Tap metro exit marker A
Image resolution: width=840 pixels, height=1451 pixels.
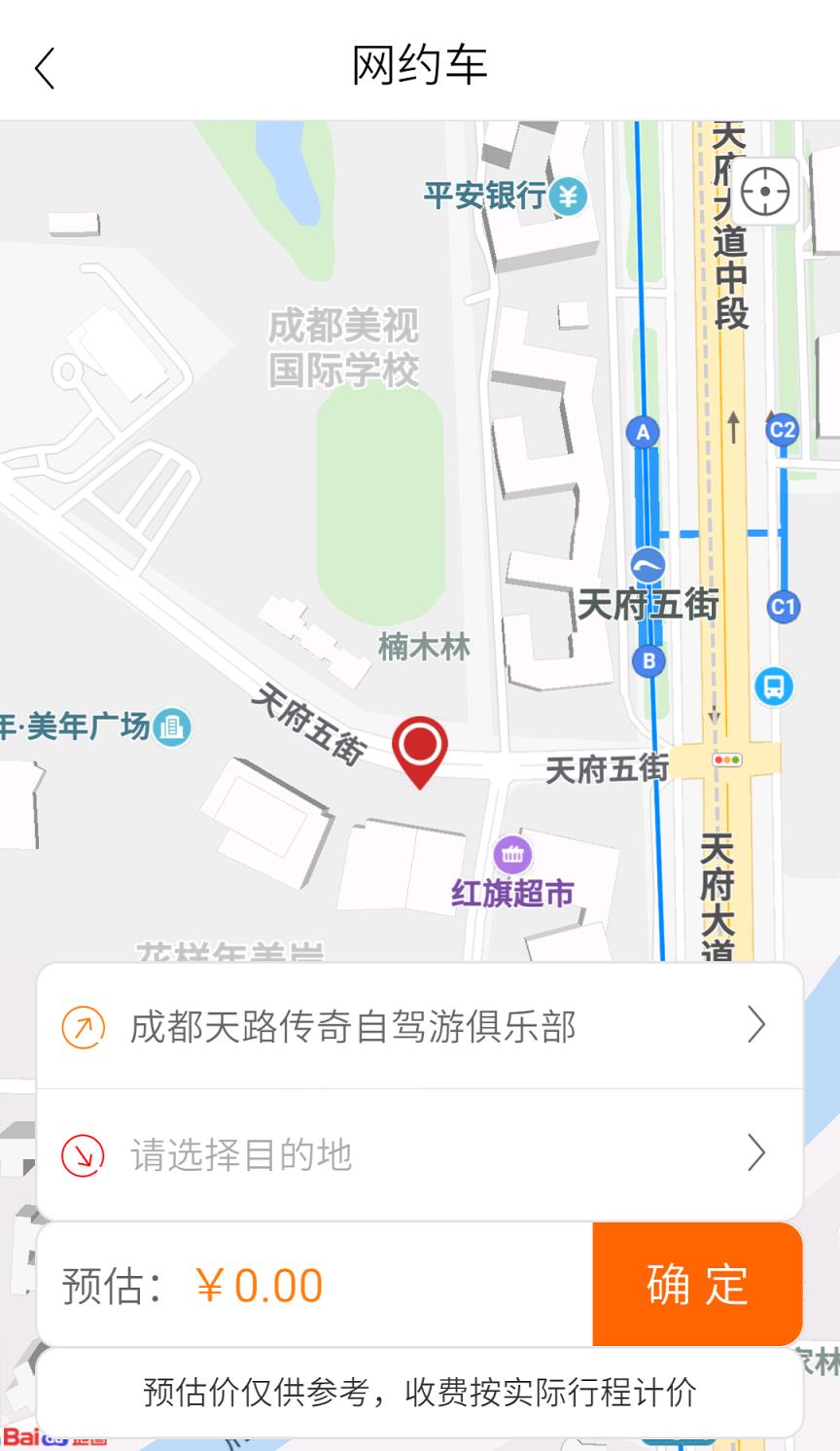(x=642, y=431)
